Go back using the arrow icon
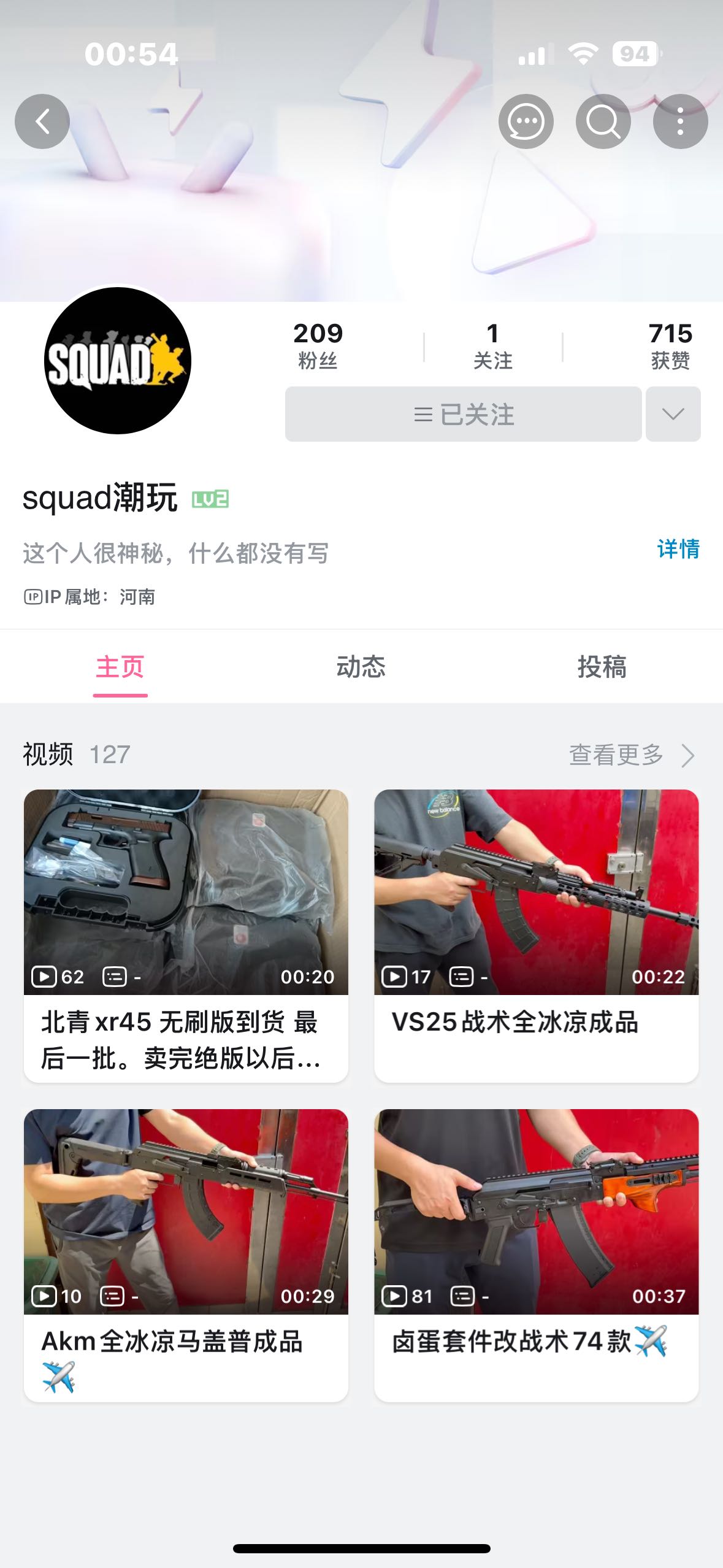723x1568 pixels. click(42, 121)
